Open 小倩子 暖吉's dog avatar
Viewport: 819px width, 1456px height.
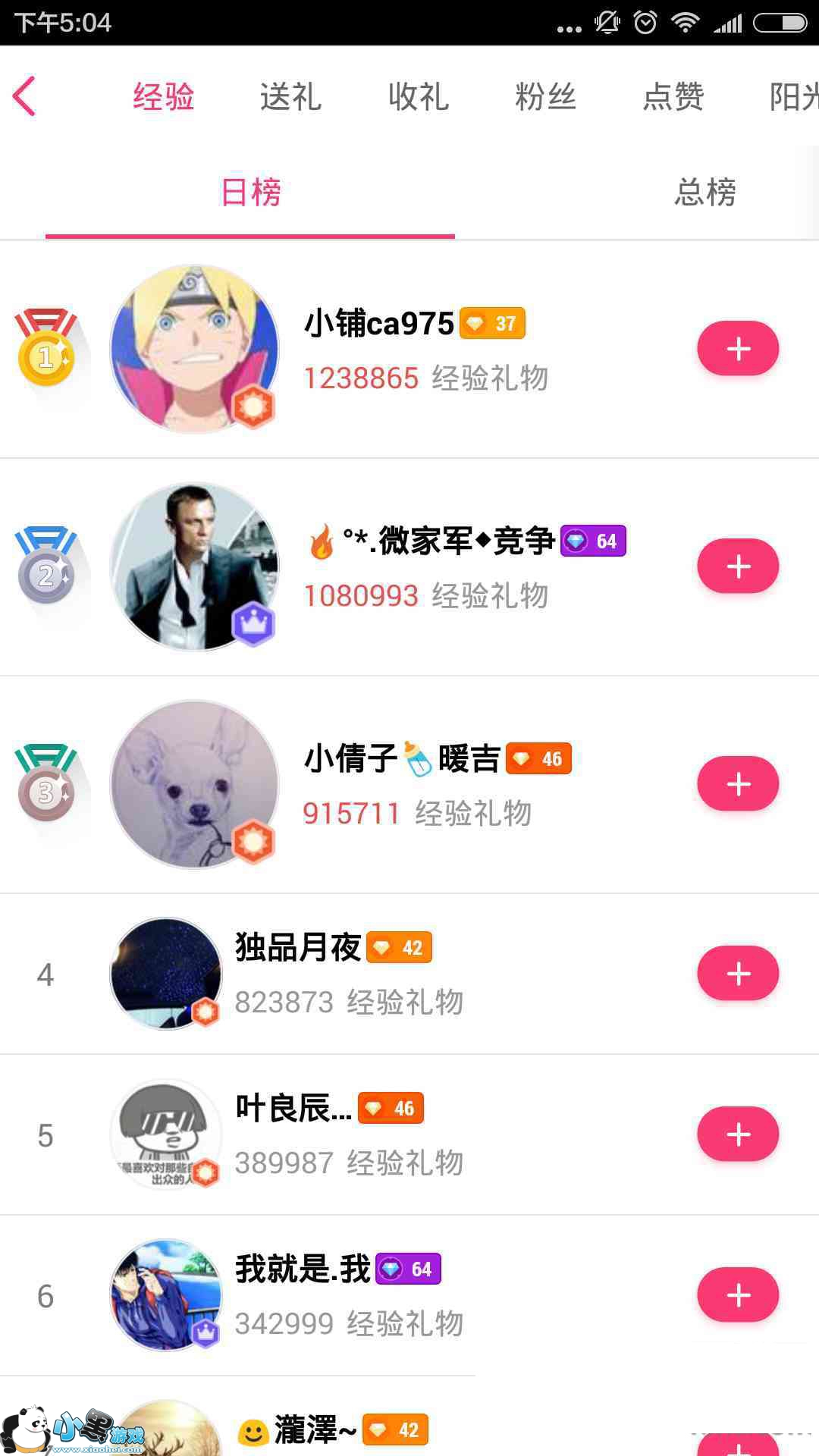tap(195, 784)
